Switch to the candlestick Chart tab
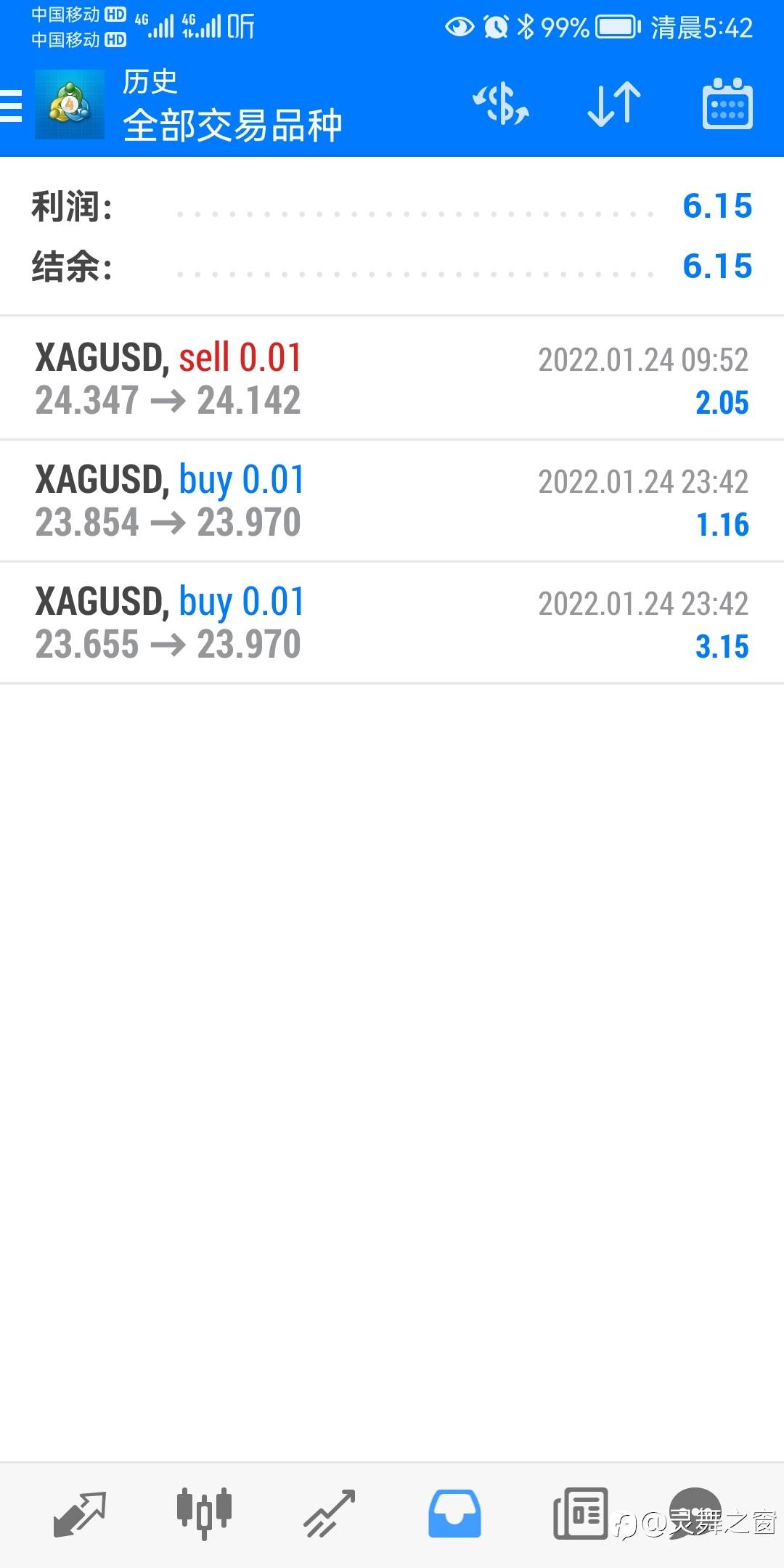The height and width of the screenshot is (1568, 784). pyautogui.click(x=205, y=1514)
